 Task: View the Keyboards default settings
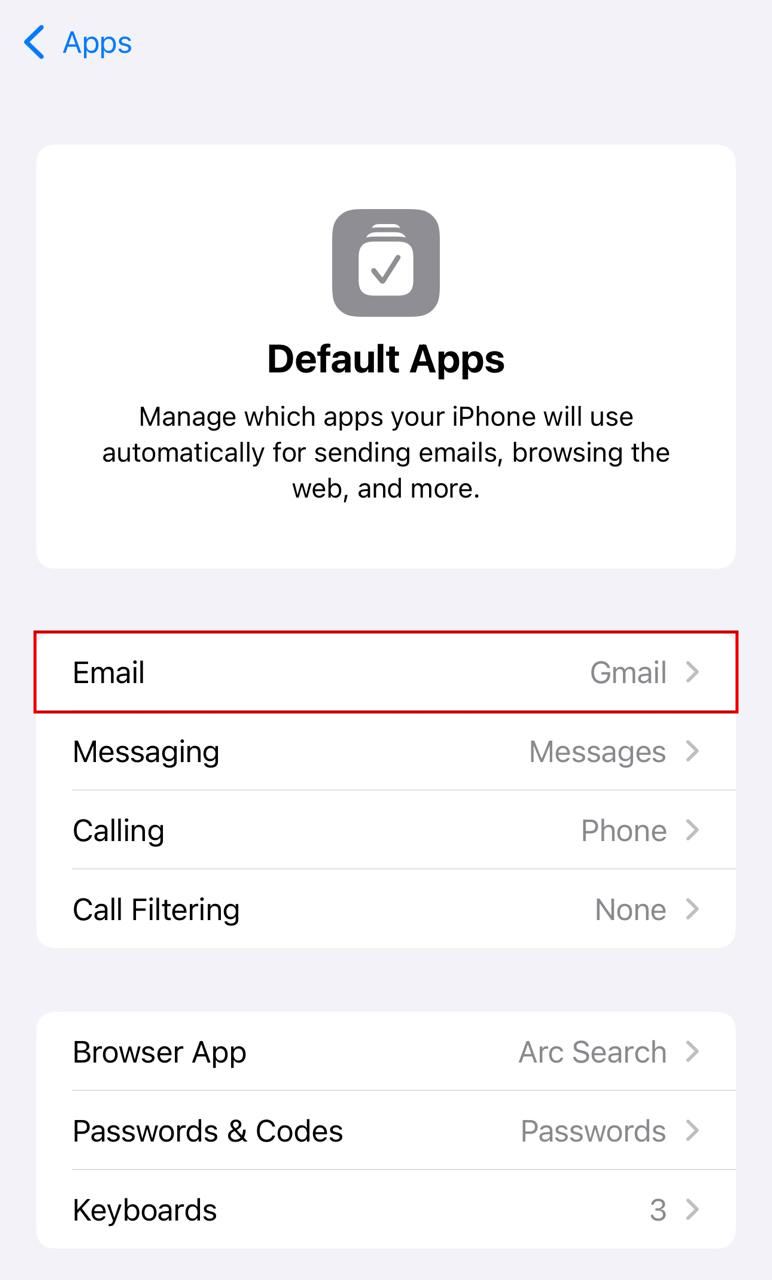tap(386, 1210)
